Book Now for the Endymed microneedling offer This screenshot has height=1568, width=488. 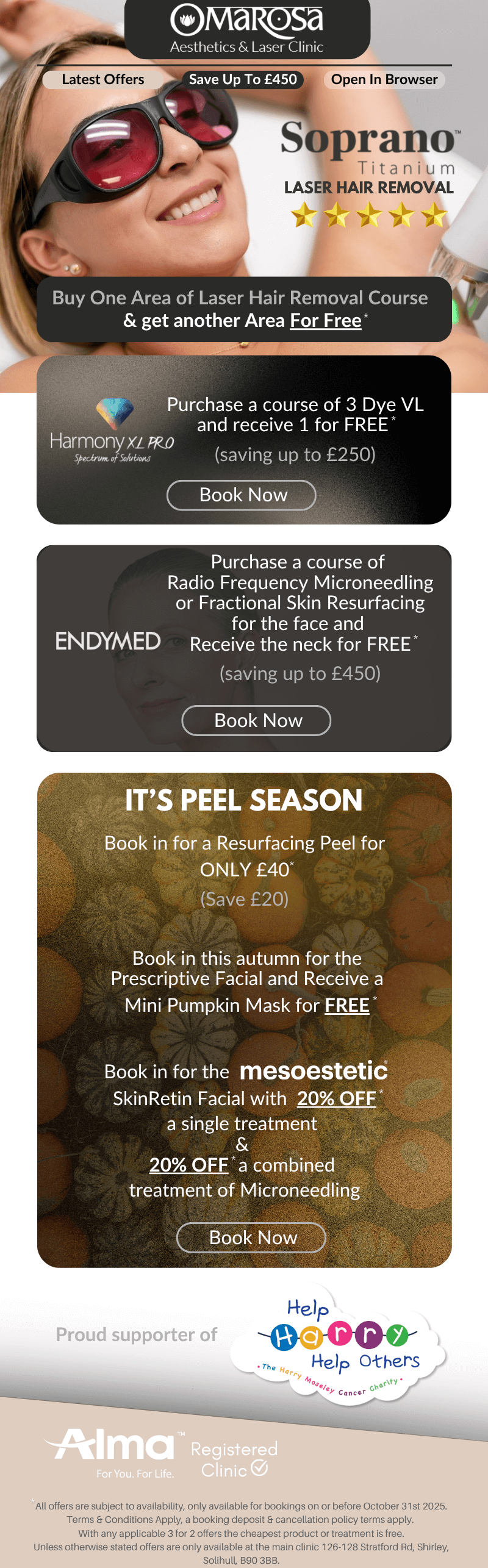(257, 721)
